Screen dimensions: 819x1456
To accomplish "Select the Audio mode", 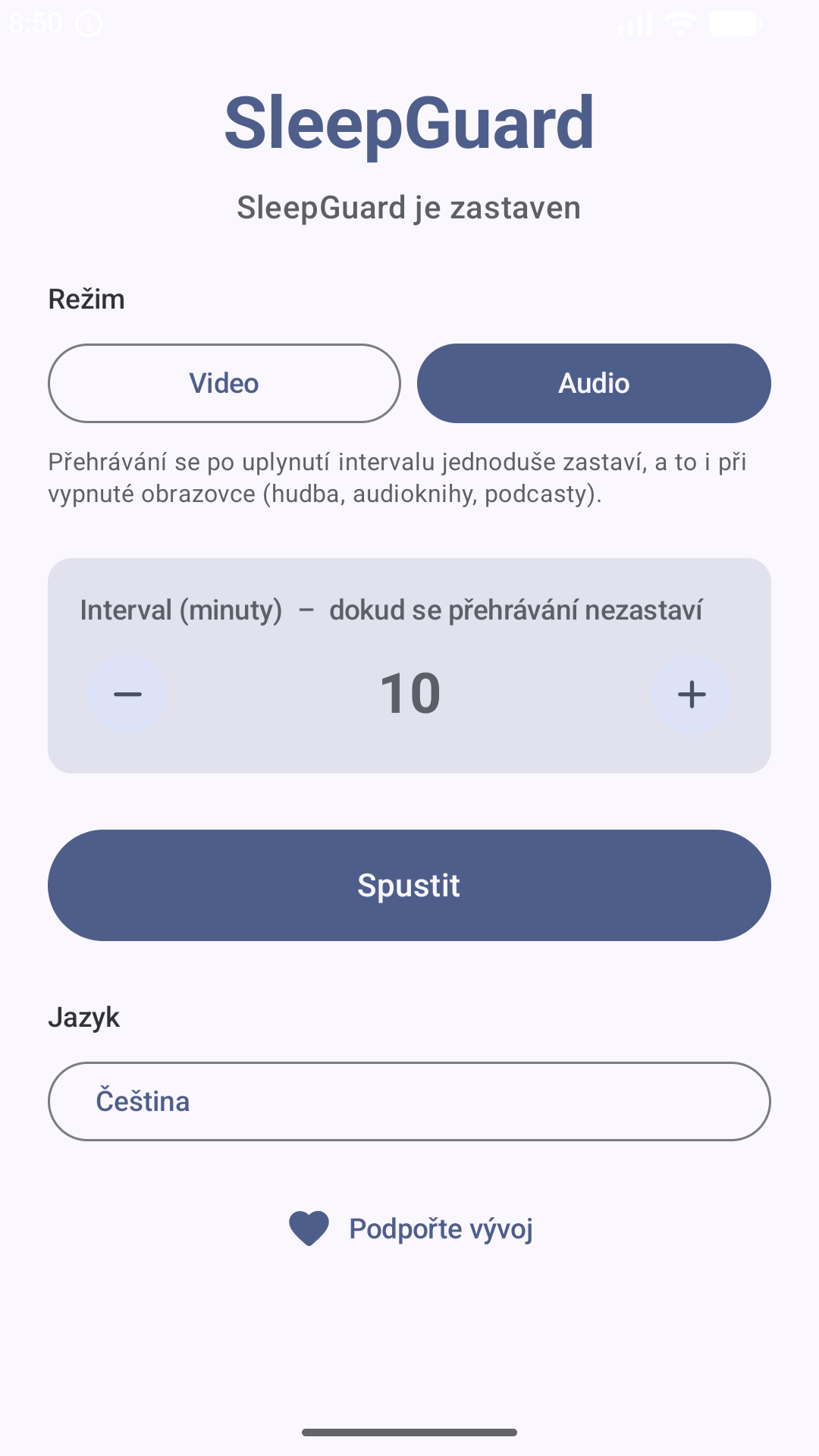I will point(594,383).
